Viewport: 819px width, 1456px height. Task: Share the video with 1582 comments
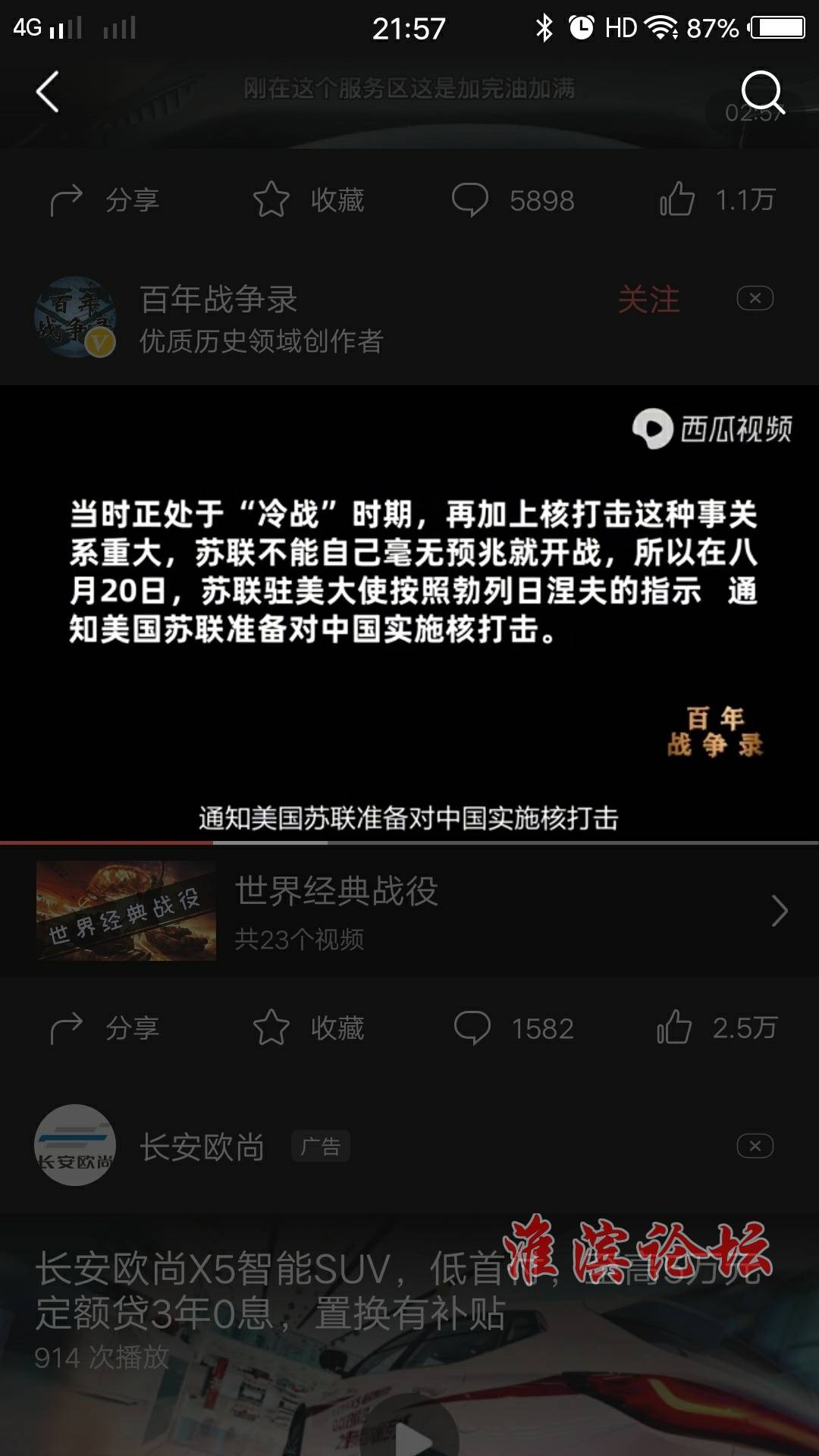click(104, 1028)
